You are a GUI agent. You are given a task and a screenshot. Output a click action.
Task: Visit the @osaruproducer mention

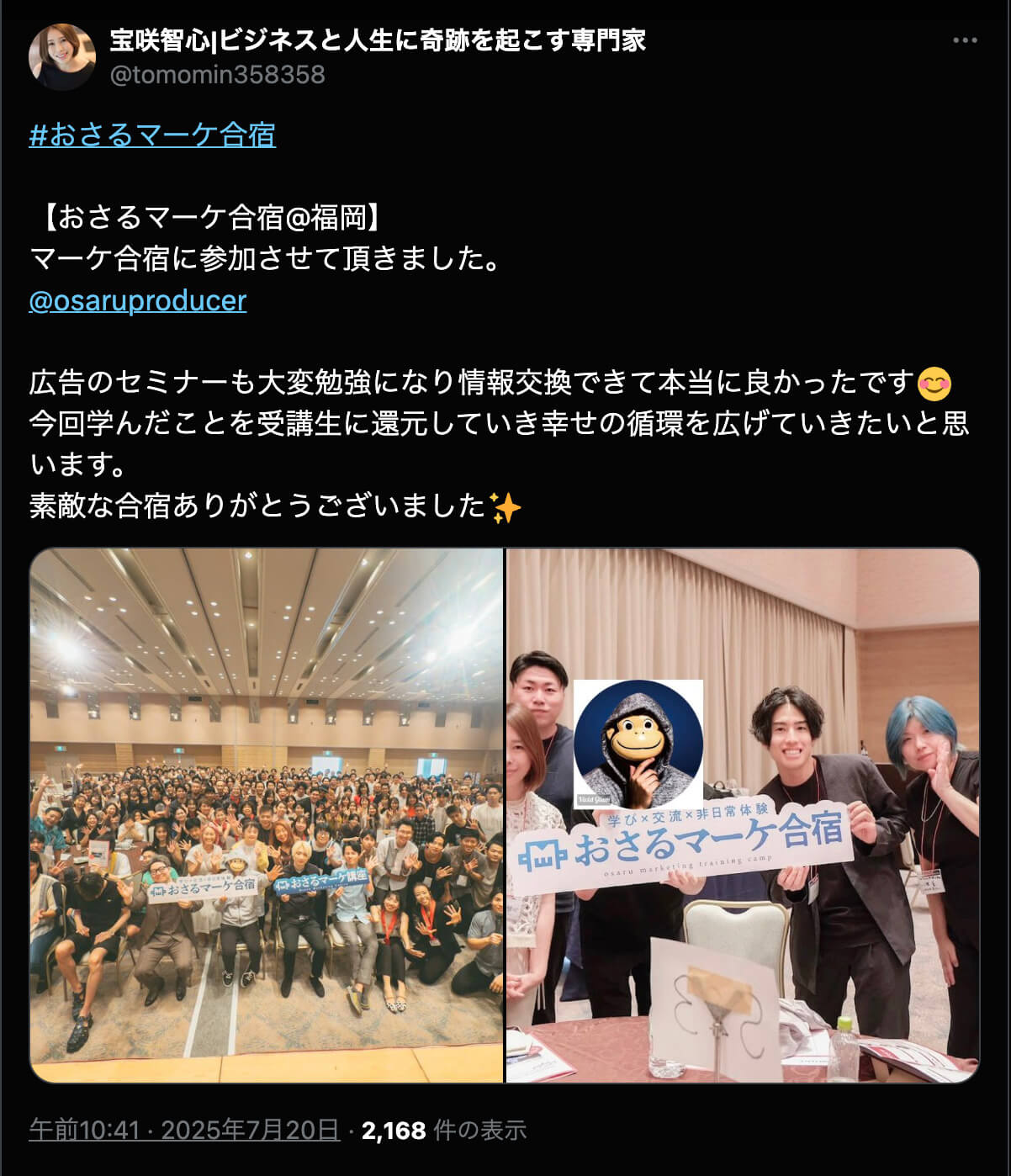138,300
